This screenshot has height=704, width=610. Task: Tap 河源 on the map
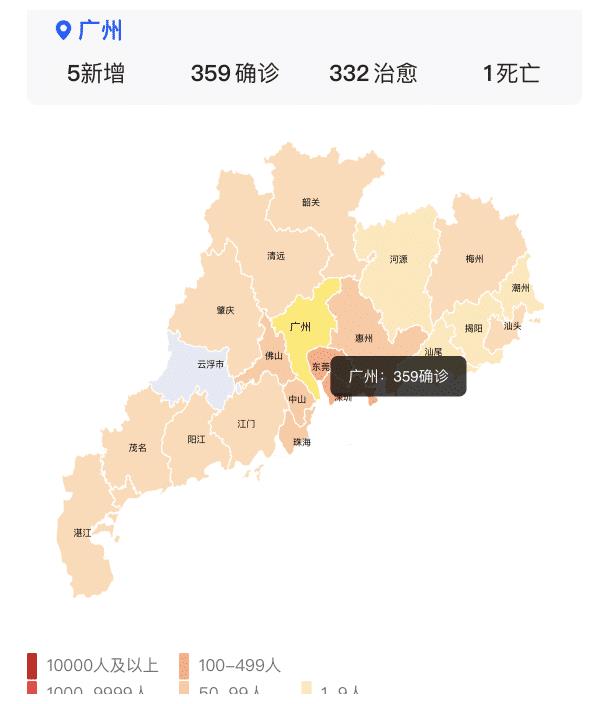398,258
